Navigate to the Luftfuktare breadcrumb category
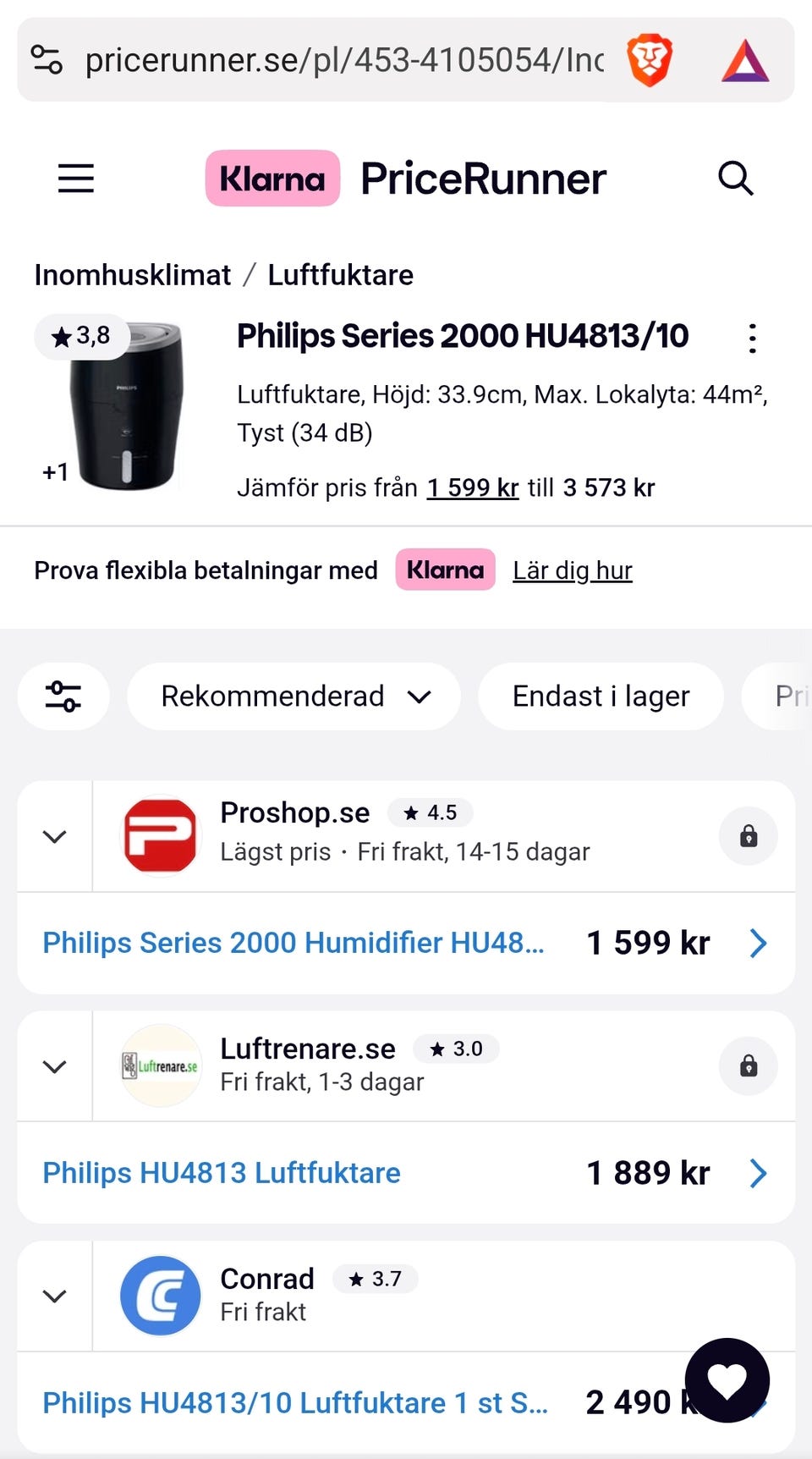This screenshot has height=1459, width=812. pos(340,274)
